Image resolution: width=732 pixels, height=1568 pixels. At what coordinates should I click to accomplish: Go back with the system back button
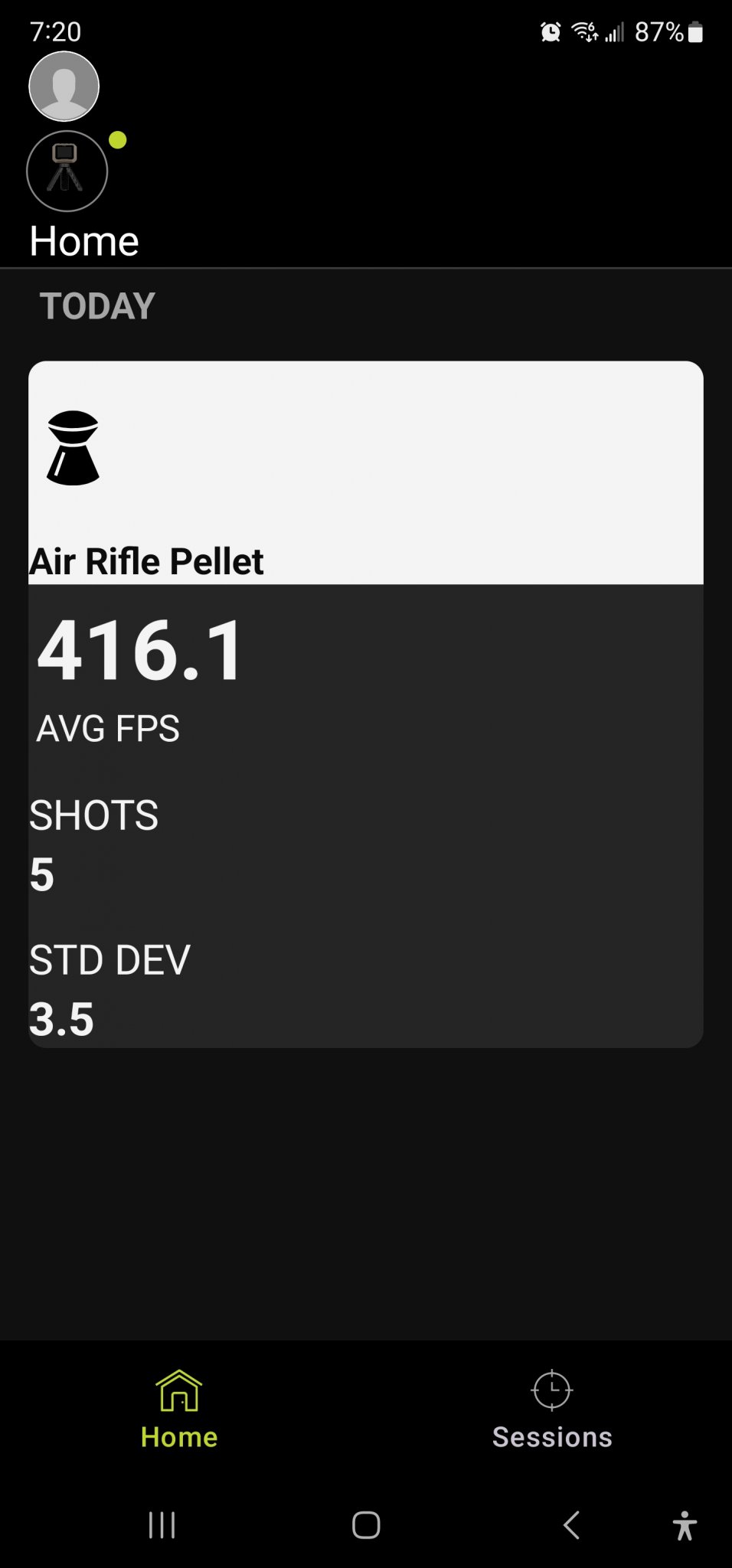point(571,1524)
